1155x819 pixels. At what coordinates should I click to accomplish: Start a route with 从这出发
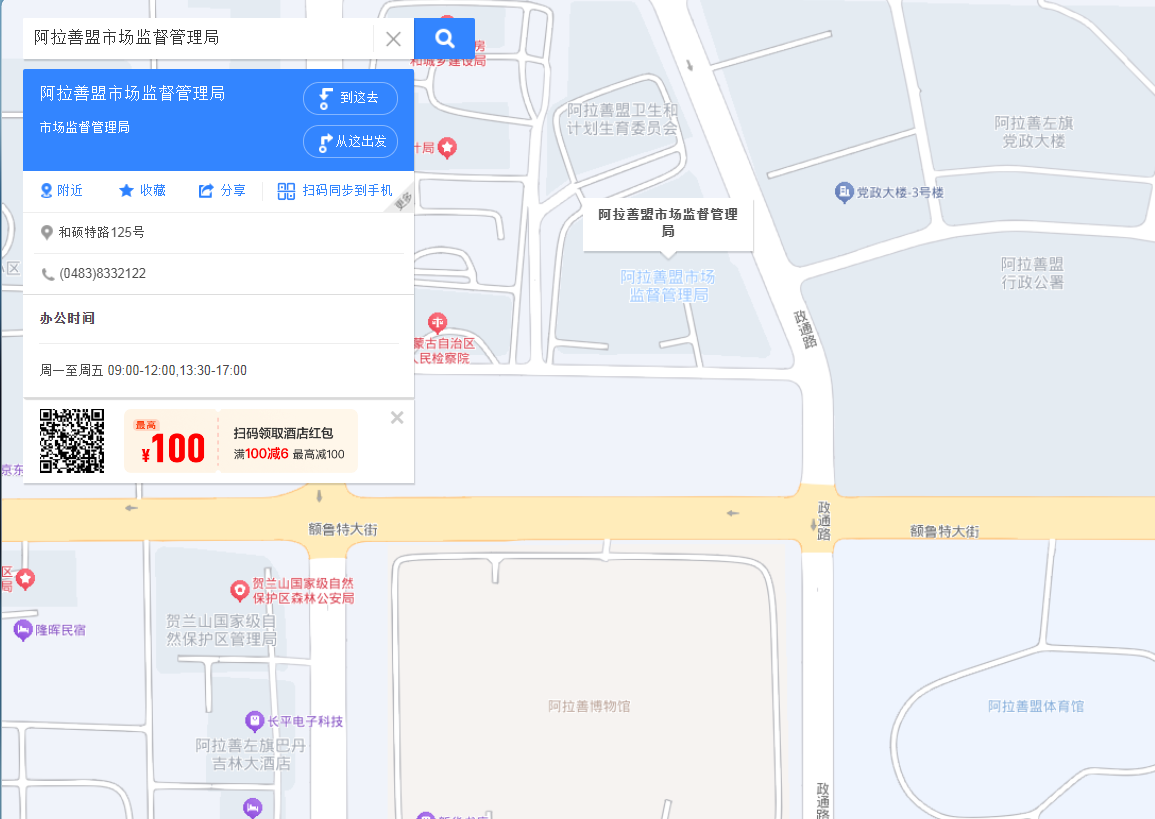click(x=350, y=142)
